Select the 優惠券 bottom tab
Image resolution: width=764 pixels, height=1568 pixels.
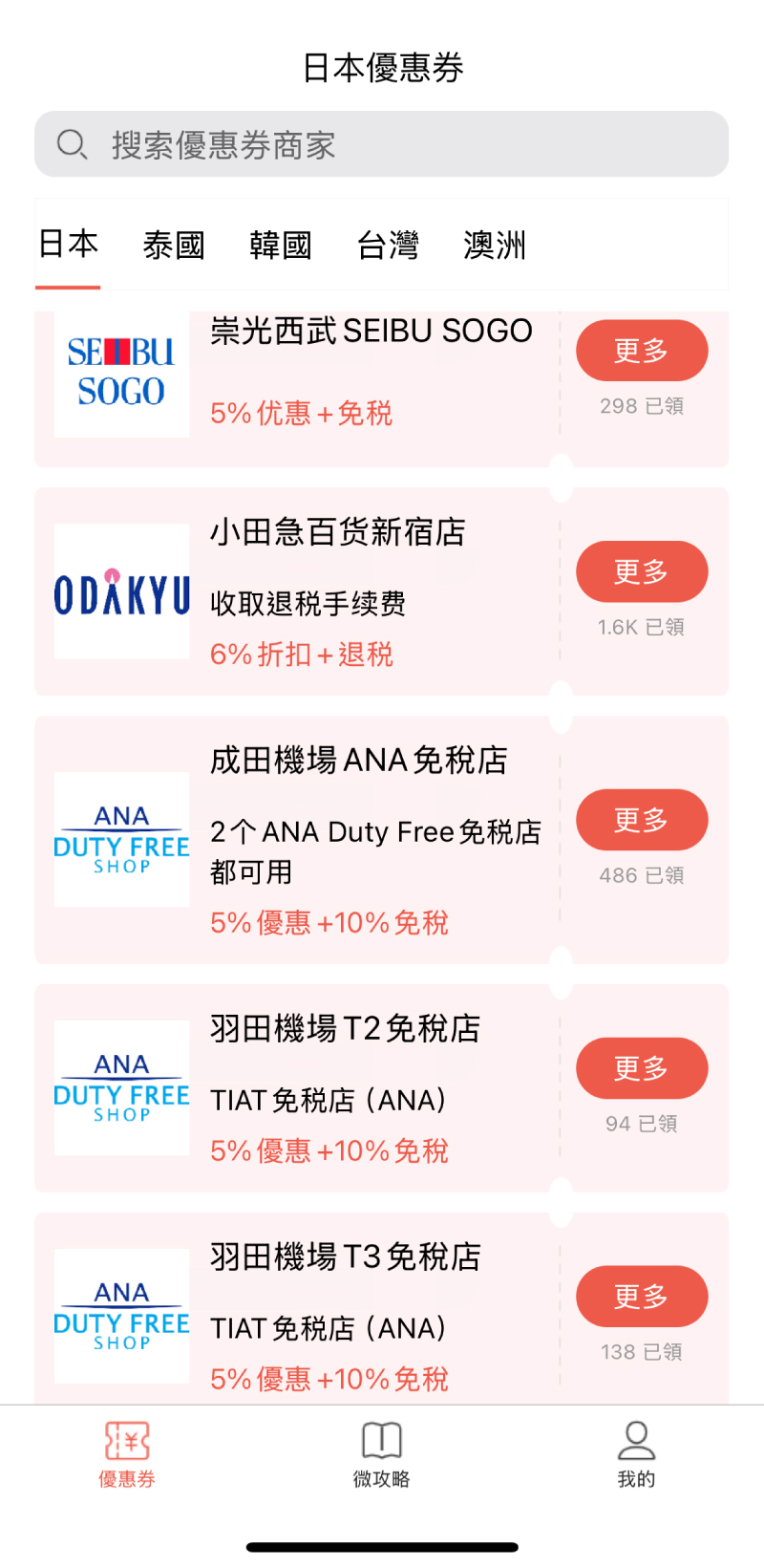[127, 1454]
